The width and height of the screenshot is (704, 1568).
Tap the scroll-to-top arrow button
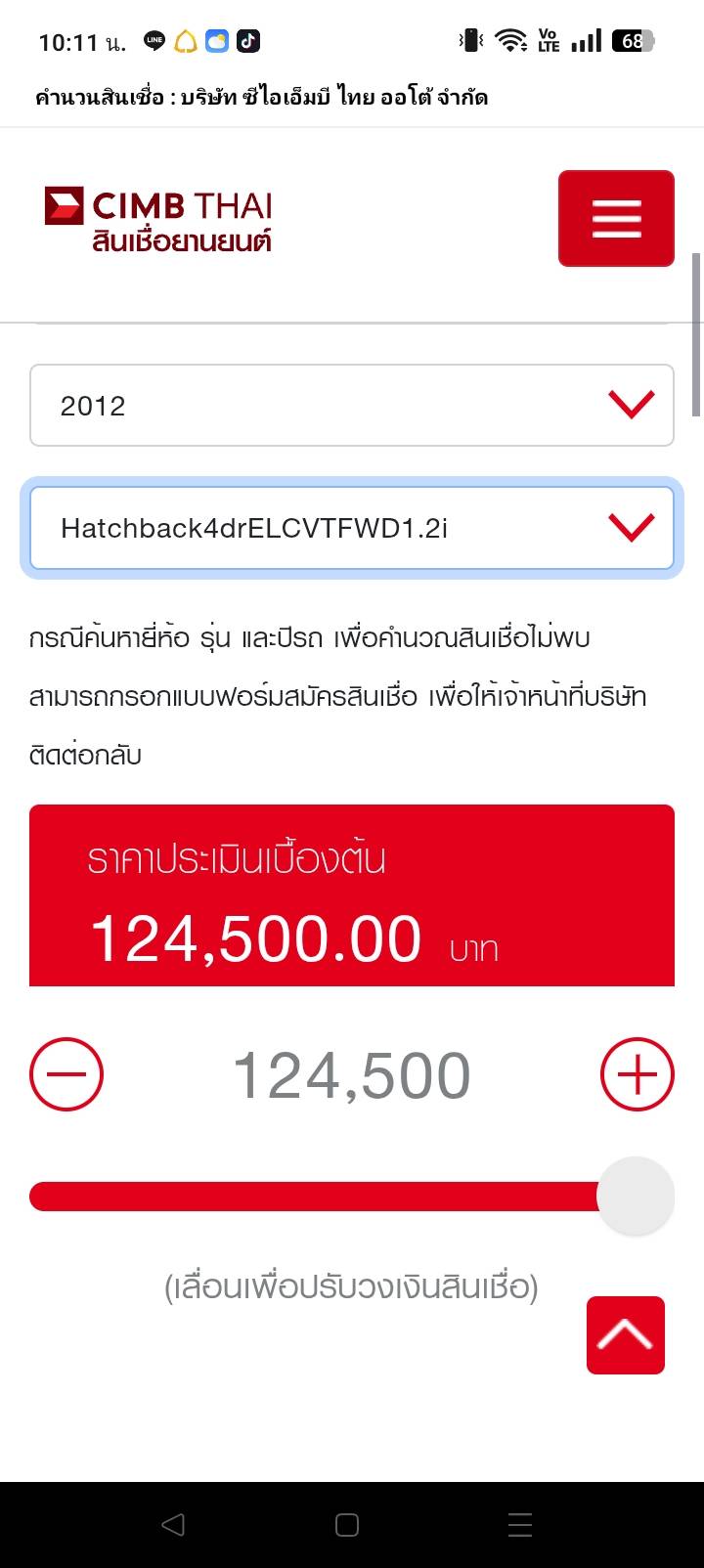click(x=626, y=1335)
